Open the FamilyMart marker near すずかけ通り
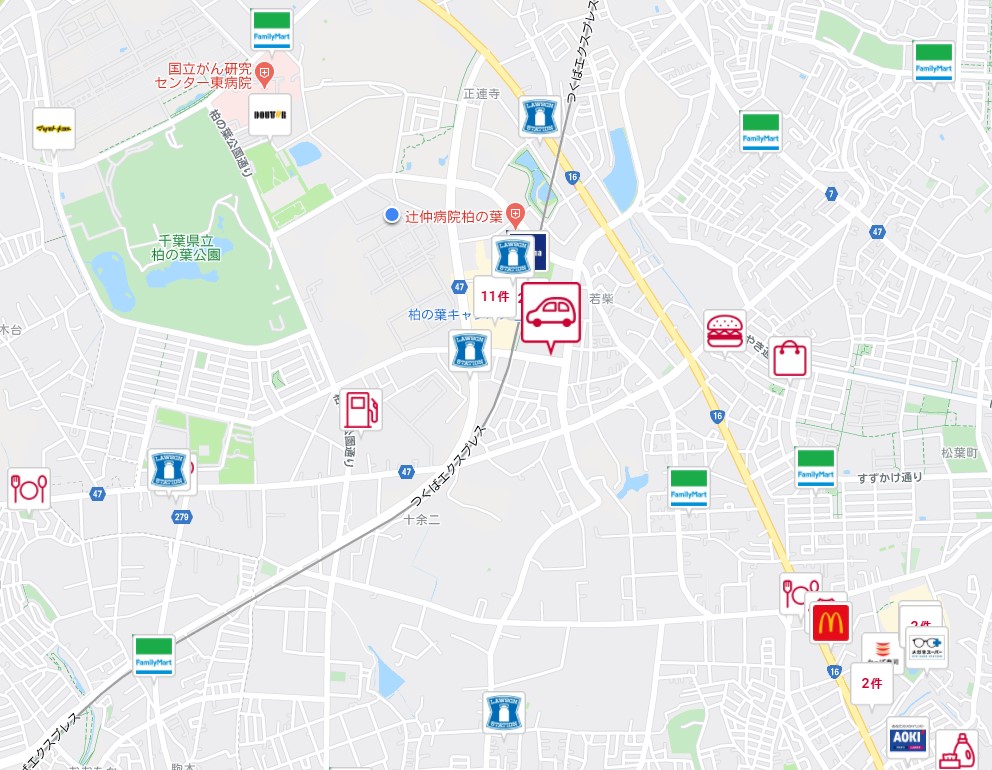The height and width of the screenshot is (770, 992). (x=815, y=468)
